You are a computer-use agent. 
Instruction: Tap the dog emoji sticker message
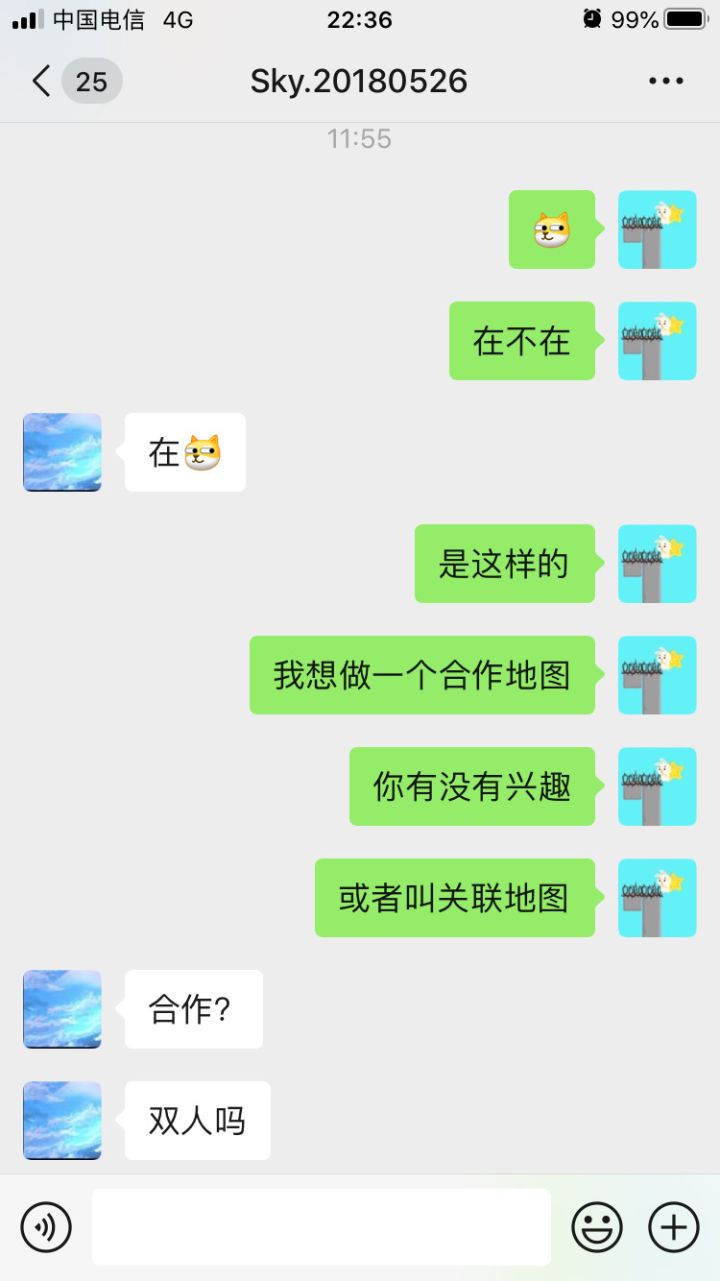coord(552,229)
